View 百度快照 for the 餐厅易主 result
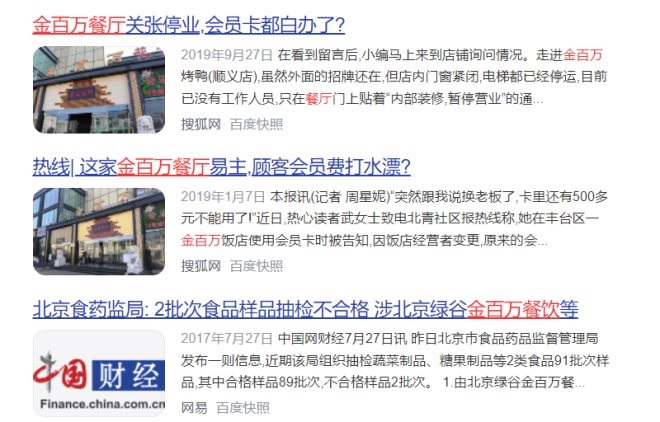 [x=256, y=266]
